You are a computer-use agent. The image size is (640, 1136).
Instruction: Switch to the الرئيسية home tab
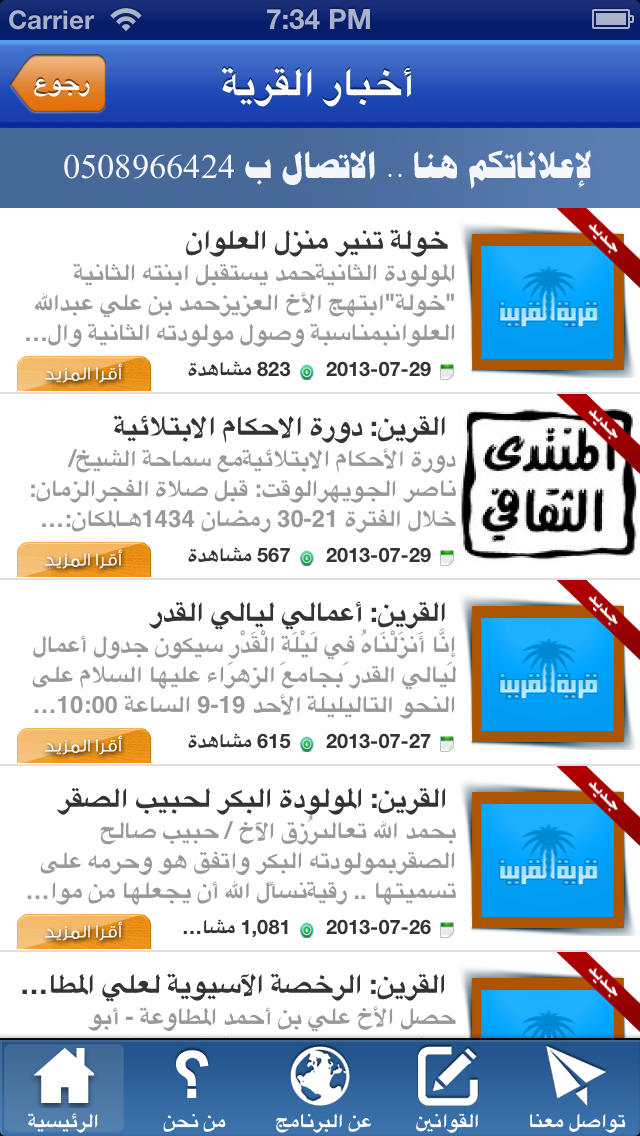tap(63, 1088)
